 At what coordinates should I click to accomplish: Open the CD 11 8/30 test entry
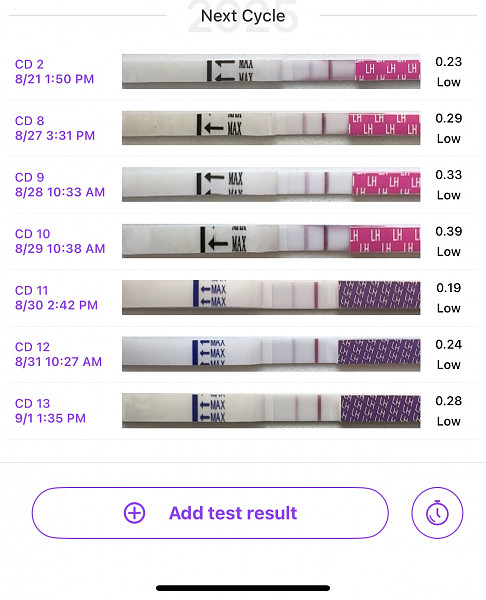tap(243, 298)
